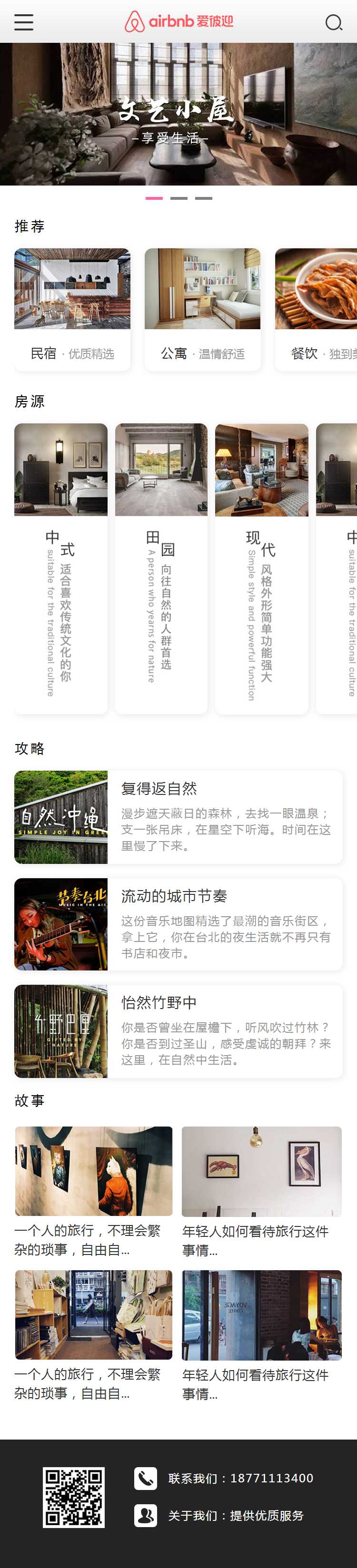The image size is (357, 1568).
Task: Jump to the second banner slide indicator
Action: [178, 198]
